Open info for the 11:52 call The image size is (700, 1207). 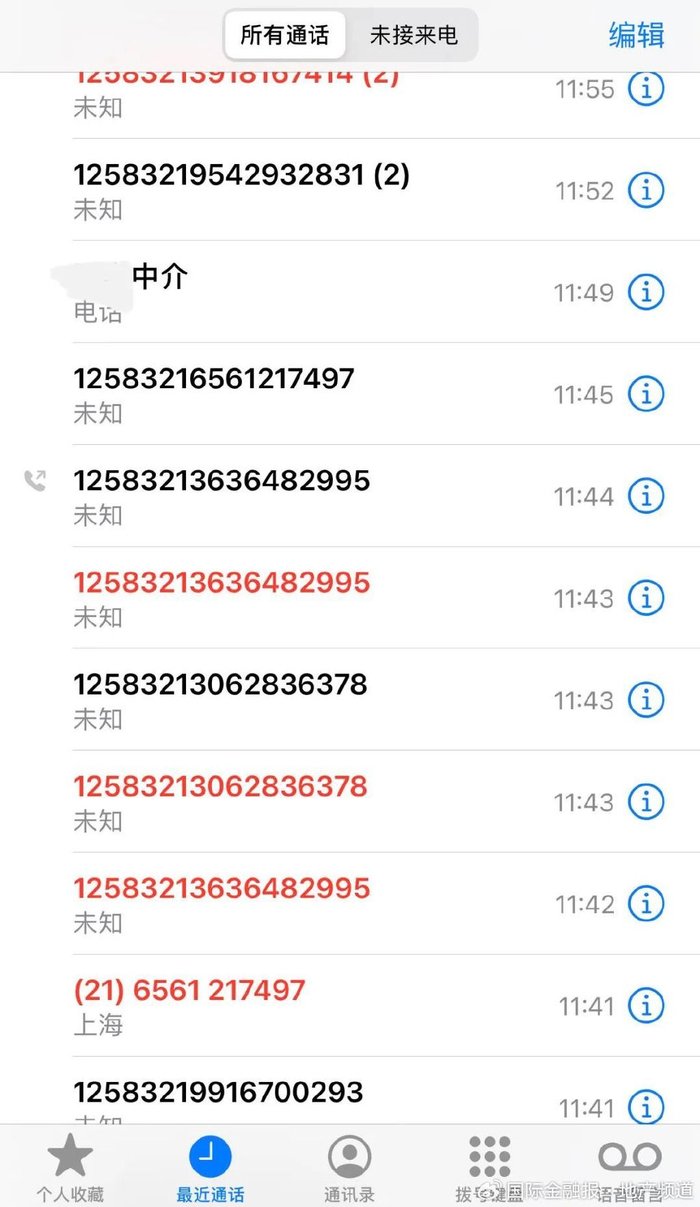point(646,190)
